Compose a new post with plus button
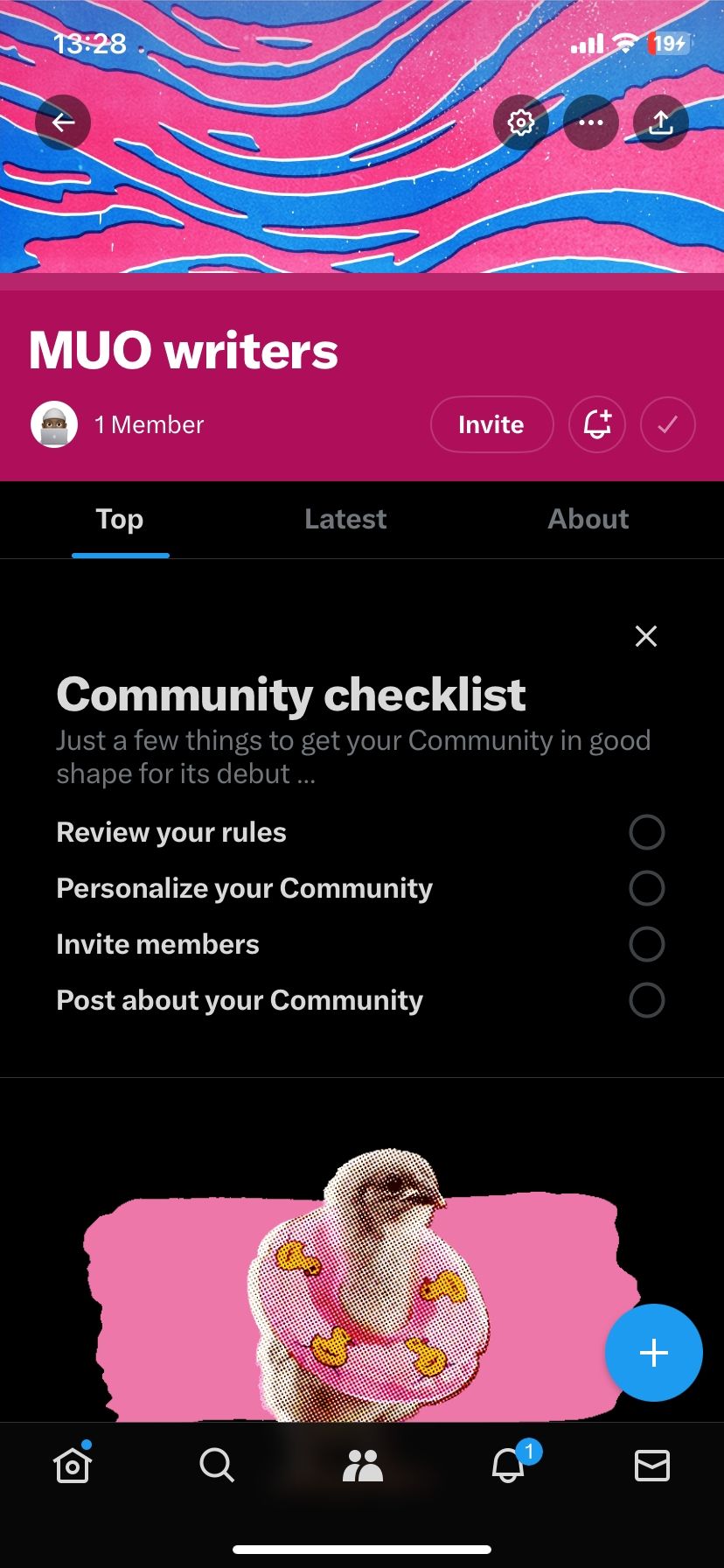 653,1353
